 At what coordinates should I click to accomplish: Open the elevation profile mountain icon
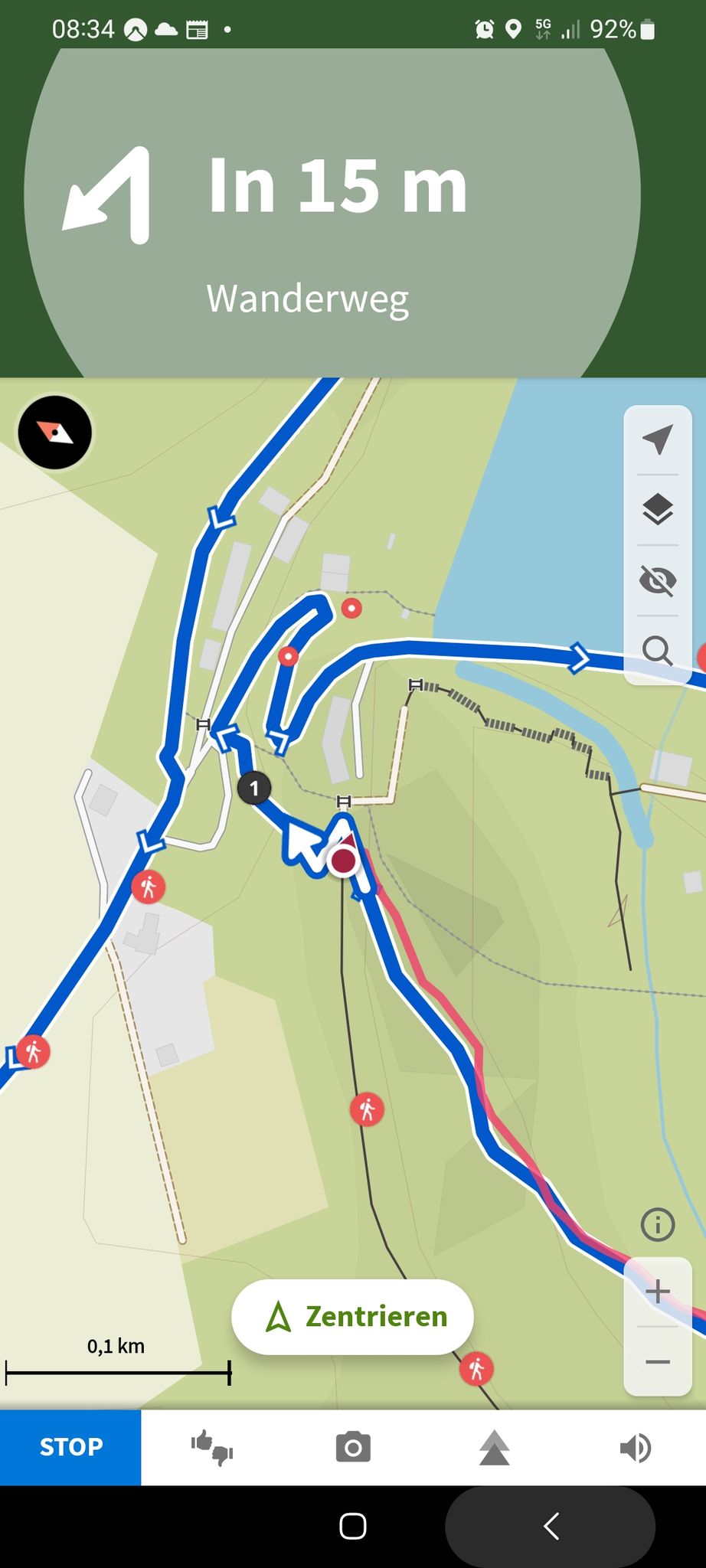coord(495,1447)
